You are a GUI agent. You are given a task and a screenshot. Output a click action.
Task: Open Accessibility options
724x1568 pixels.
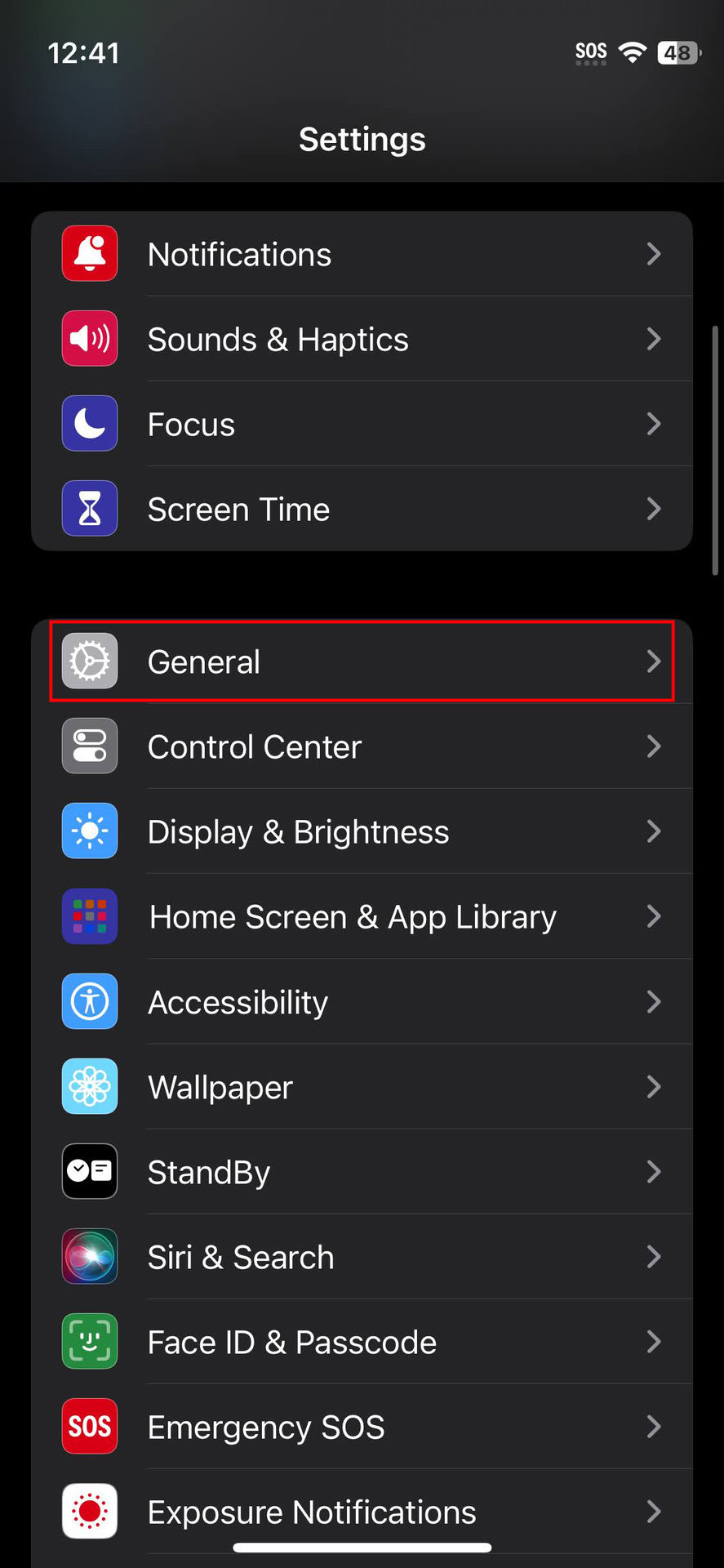point(362,1002)
